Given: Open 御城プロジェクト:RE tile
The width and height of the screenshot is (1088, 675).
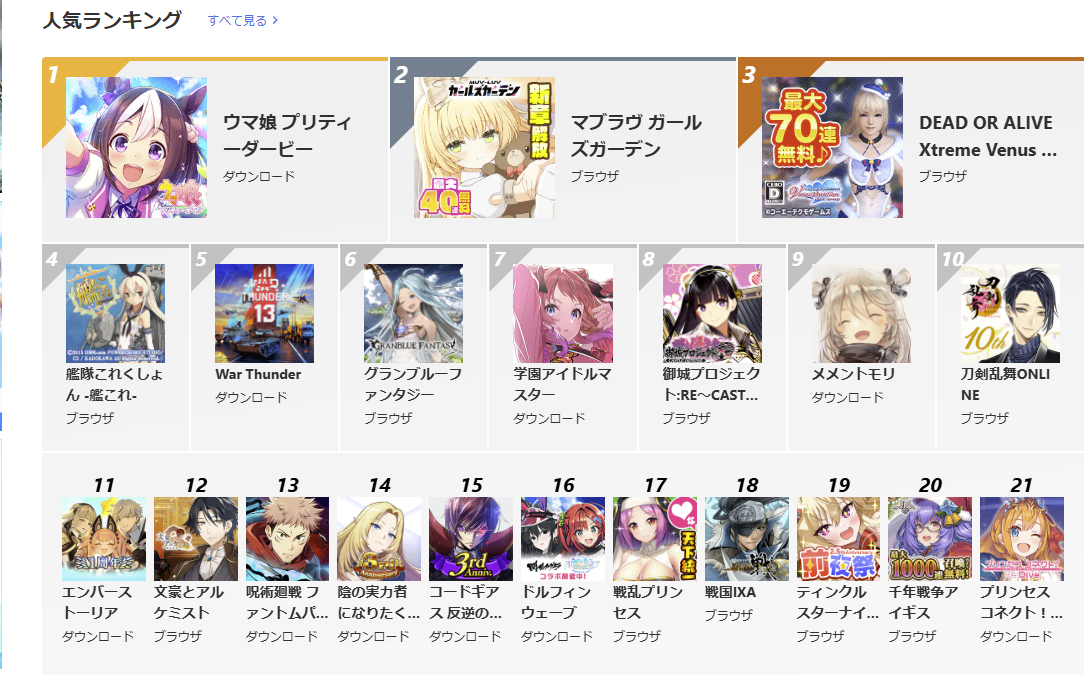Looking at the screenshot, I should (711, 313).
